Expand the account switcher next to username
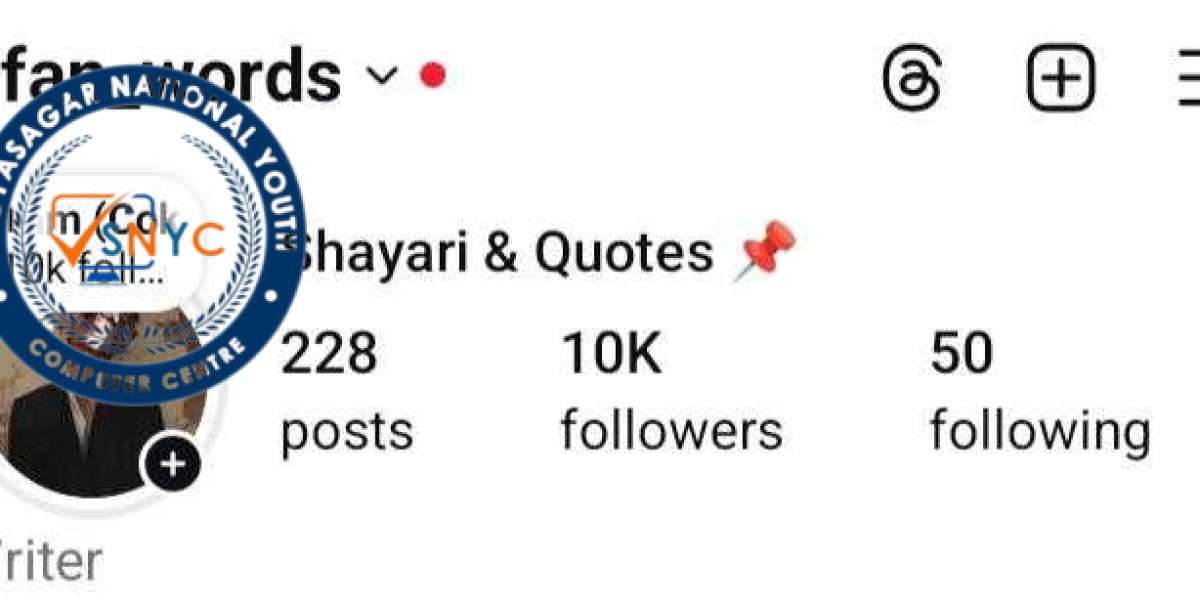The width and height of the screenshot is (1200, 600). click(381, 75)
